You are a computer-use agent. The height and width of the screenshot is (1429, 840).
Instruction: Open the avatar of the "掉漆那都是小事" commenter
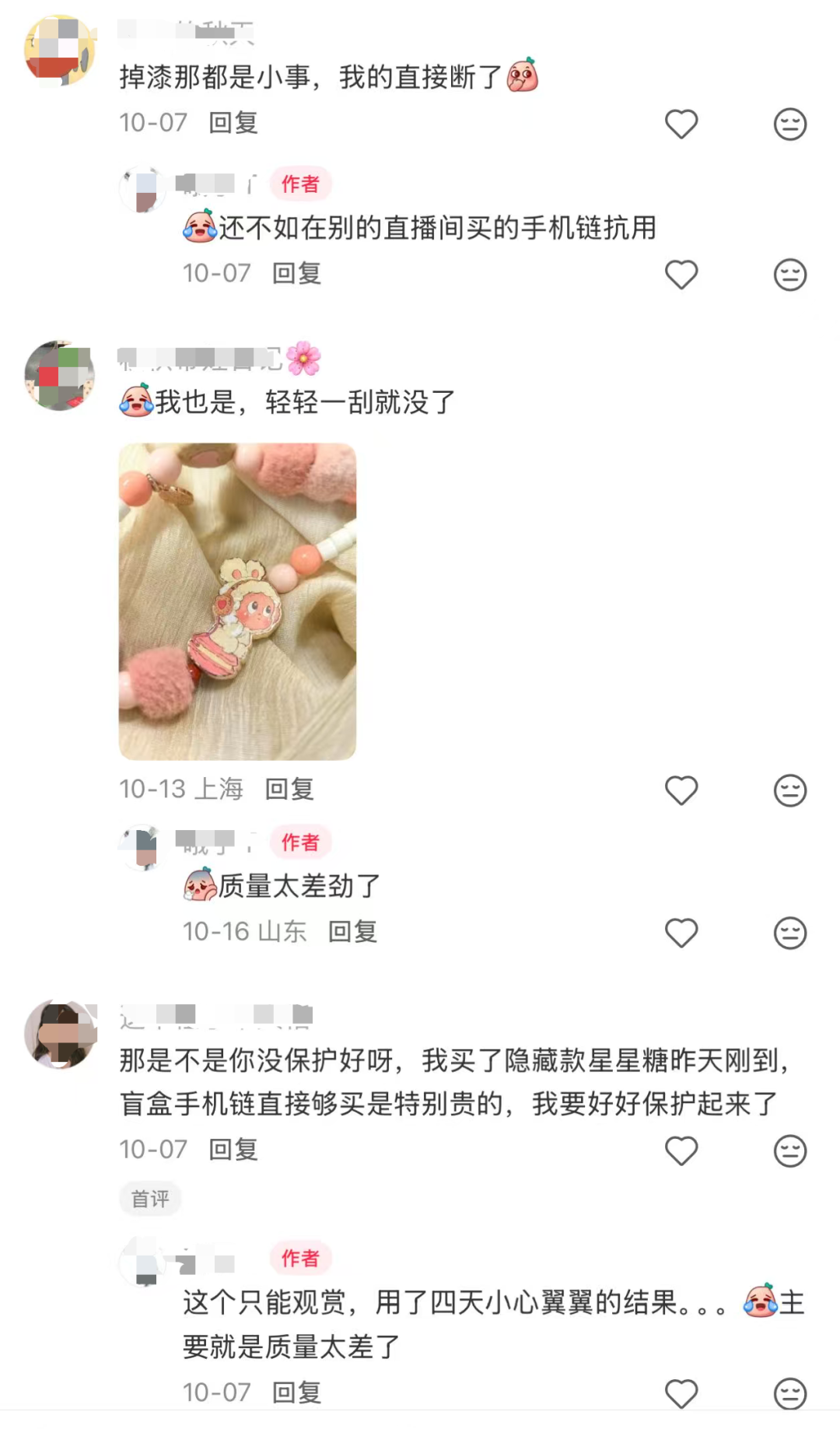pos(60,51)
